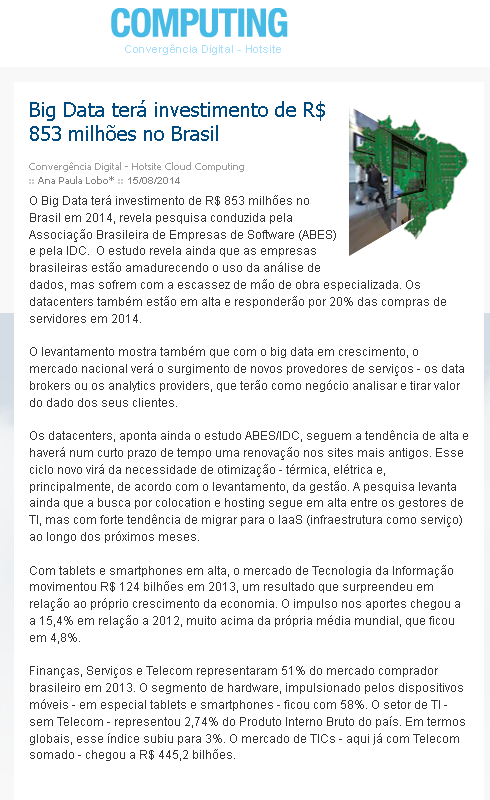Open the Convergência Digital - Hotsite header link
This screenshot has height=800, width=490.
pos(203,49)
